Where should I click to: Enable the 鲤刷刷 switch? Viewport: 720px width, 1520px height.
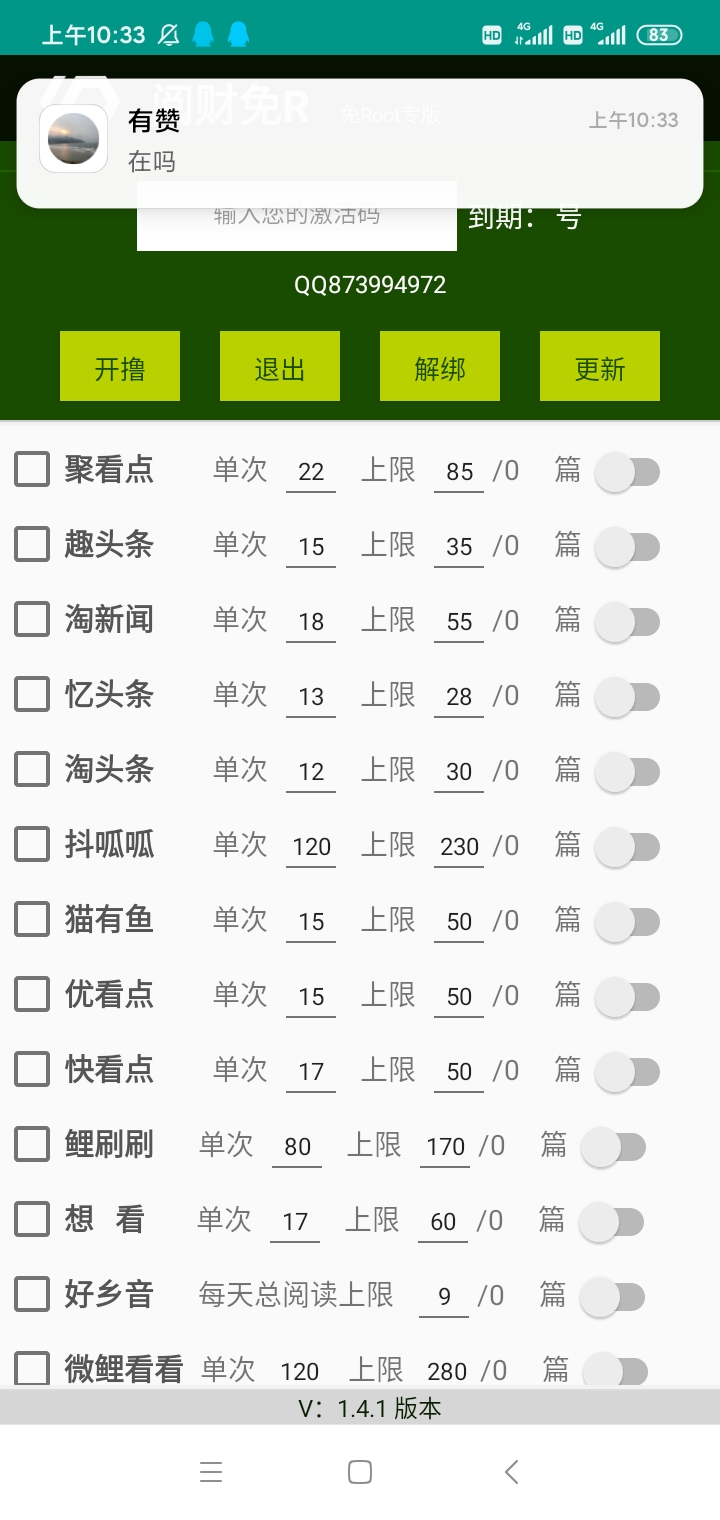pyautogui.click(x=614, y=1147)
